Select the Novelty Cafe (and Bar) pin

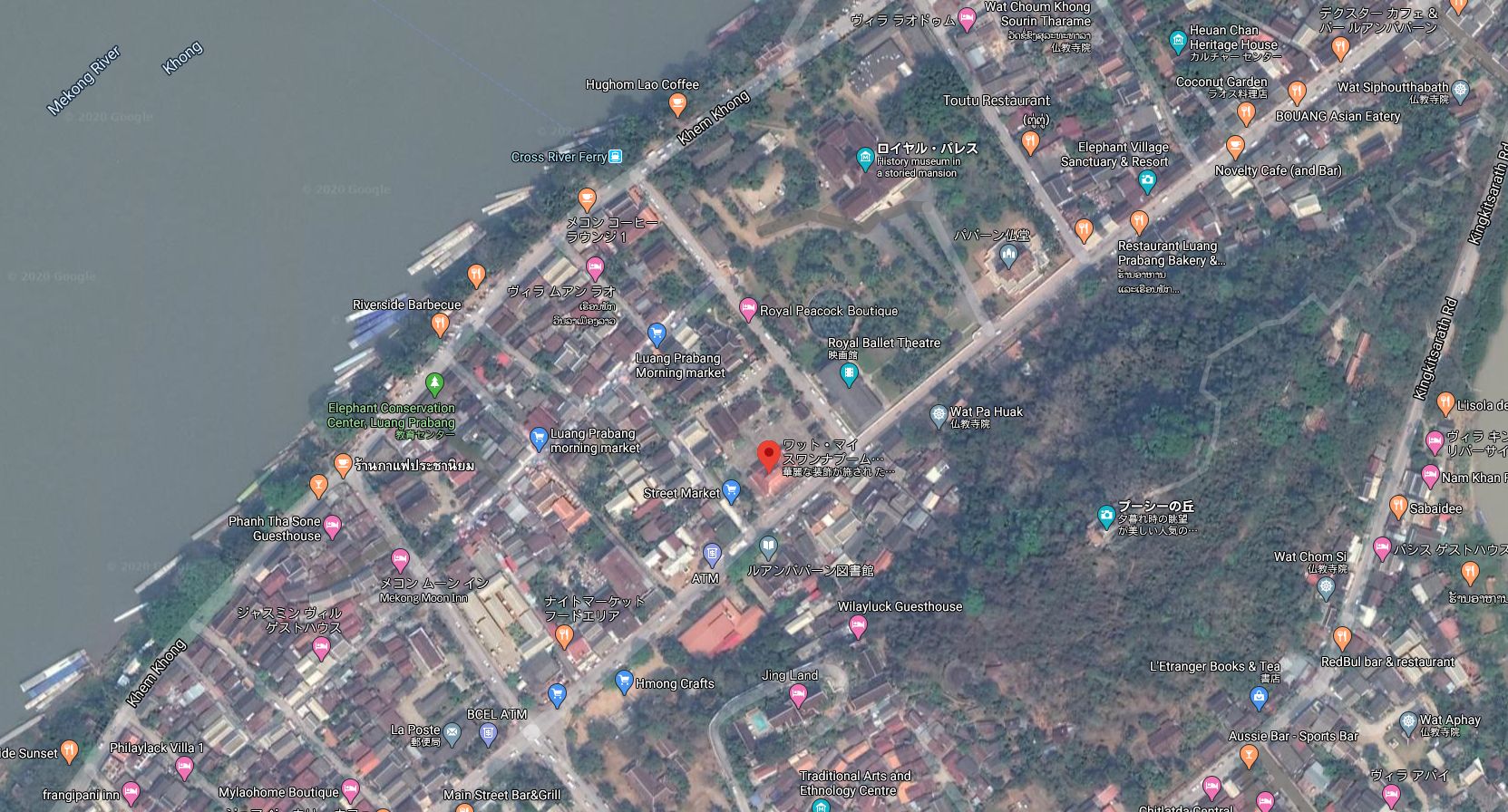(1235, 147)
